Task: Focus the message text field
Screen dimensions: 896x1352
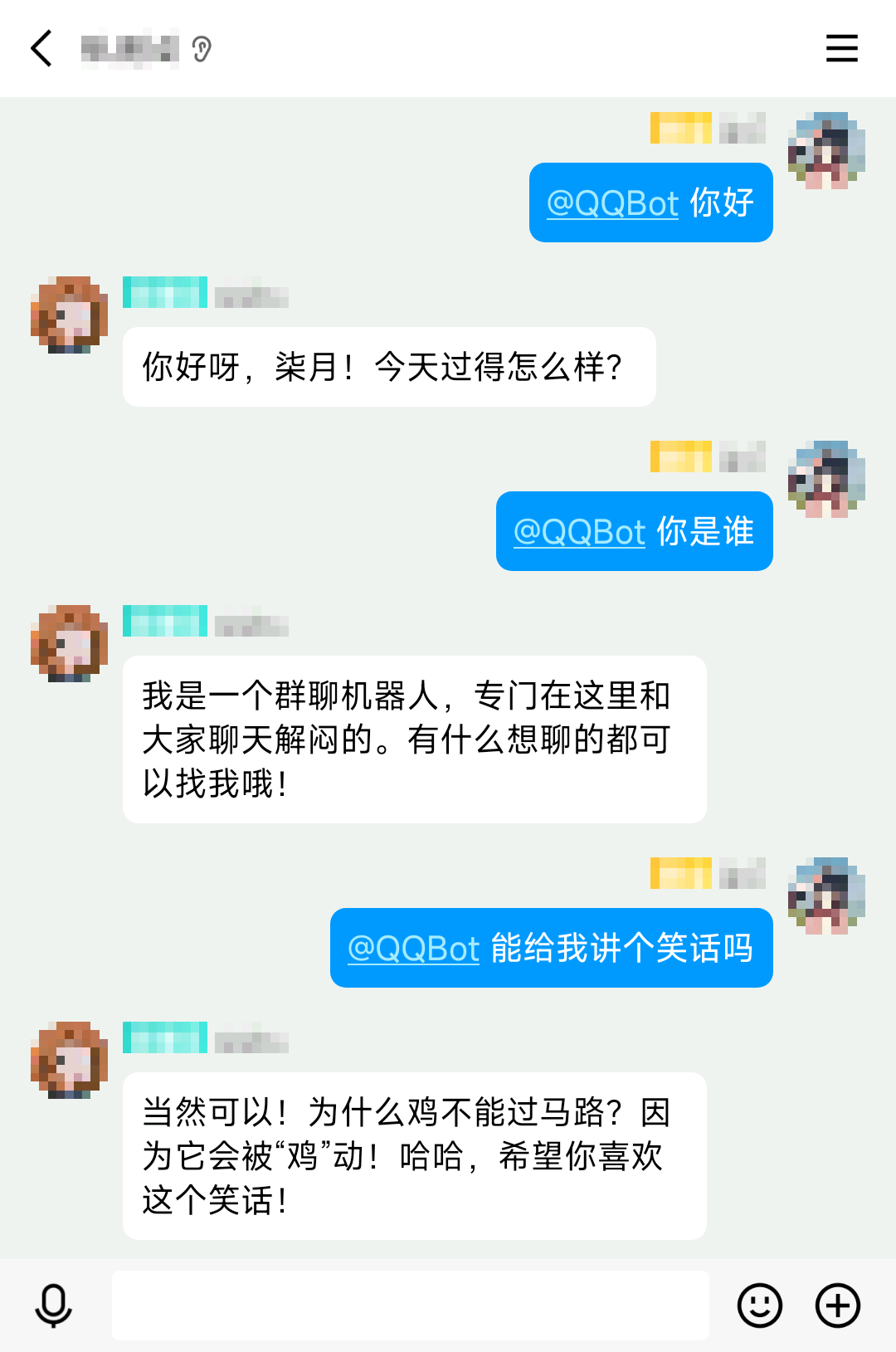Action: coord(411,1306)
